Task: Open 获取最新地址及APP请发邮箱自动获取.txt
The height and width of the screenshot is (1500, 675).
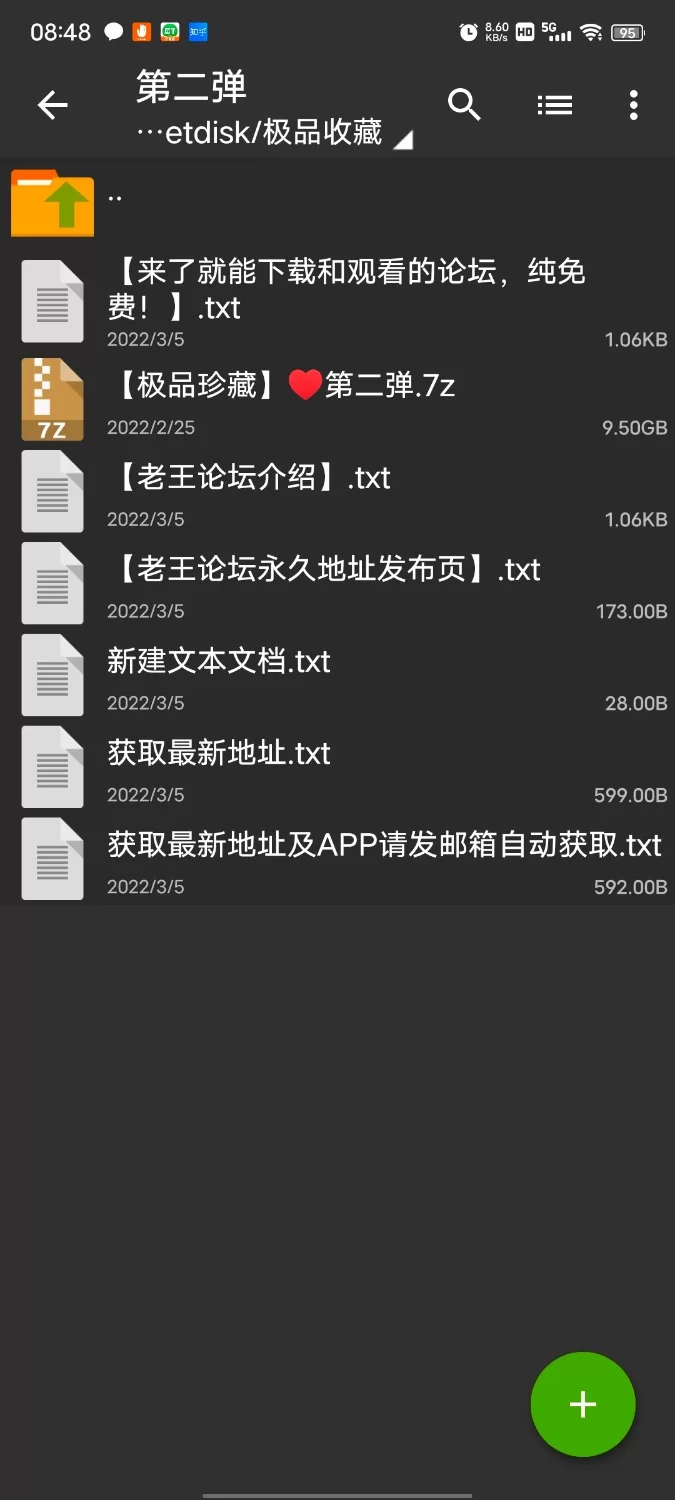Action: point(337,859)
